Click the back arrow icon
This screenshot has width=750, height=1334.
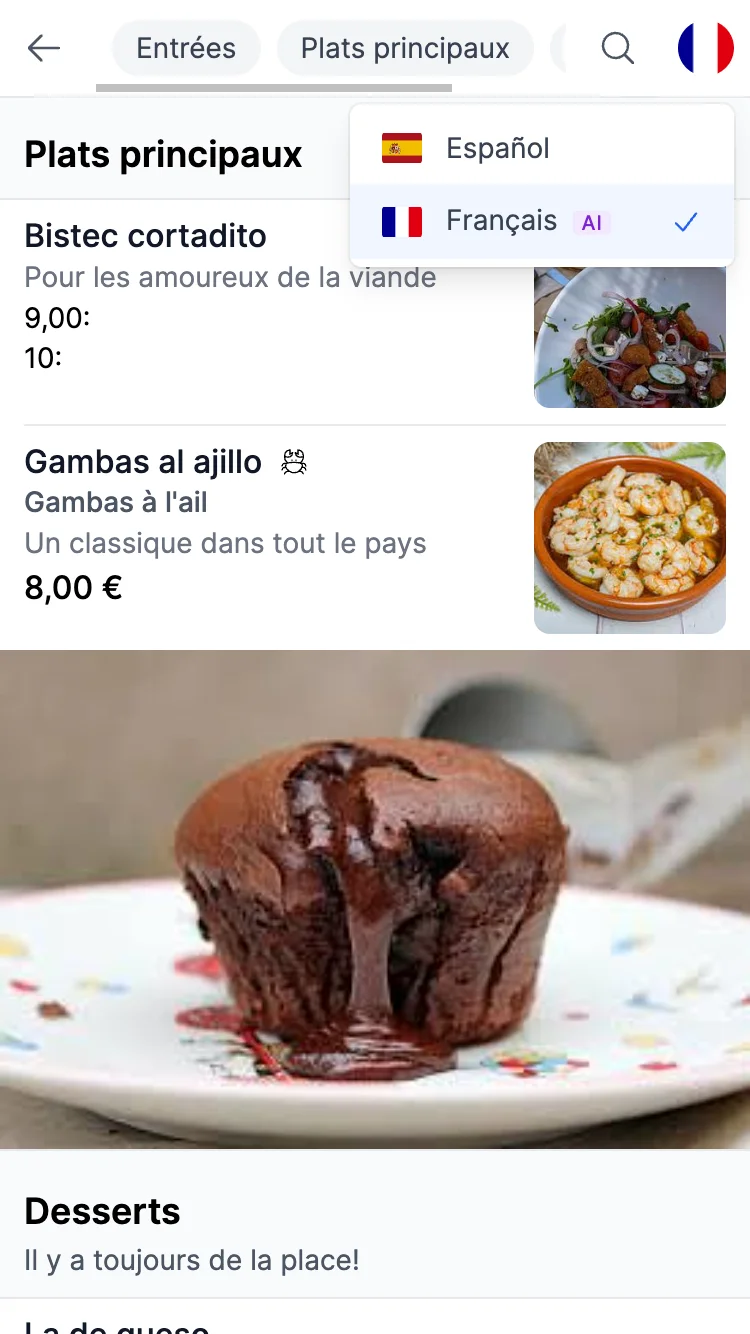point(43,48)
